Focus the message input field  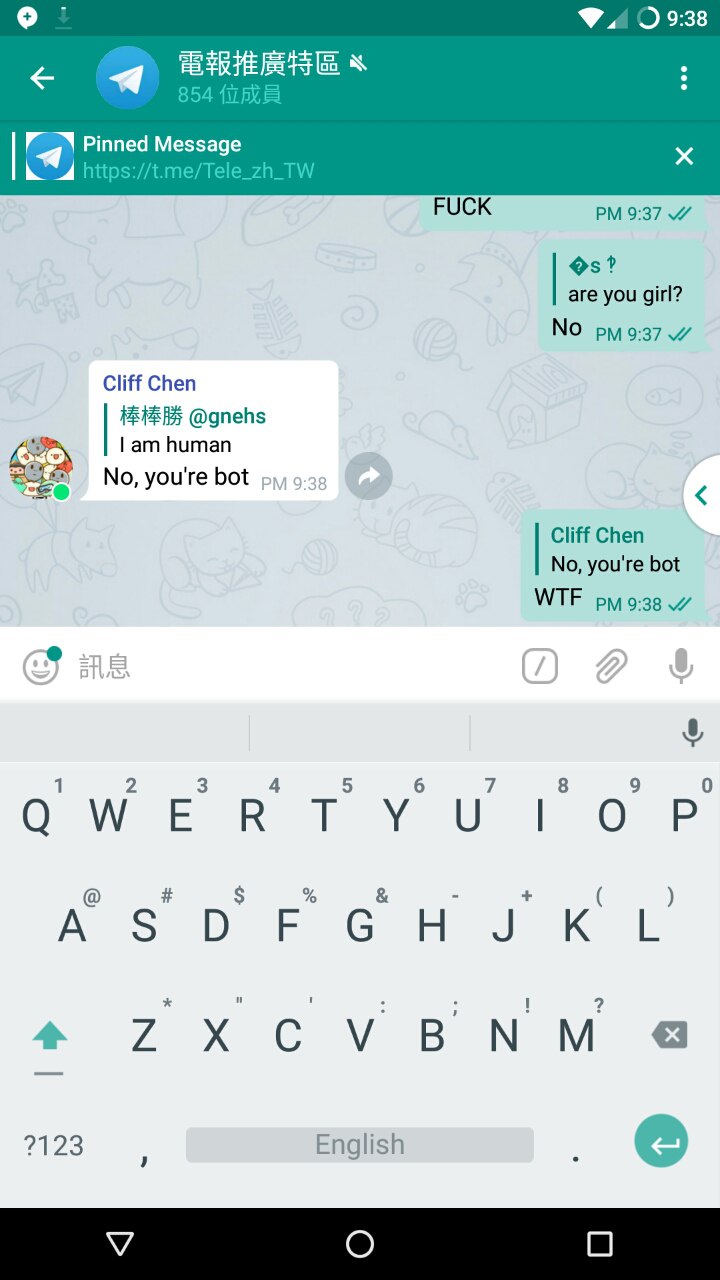(x=290, y=666)
